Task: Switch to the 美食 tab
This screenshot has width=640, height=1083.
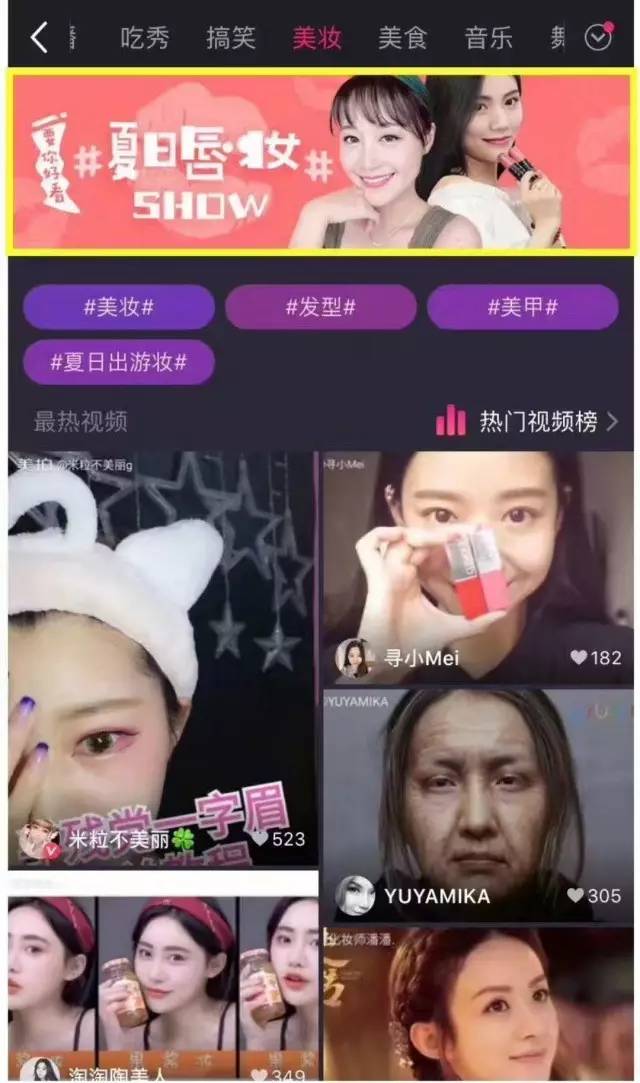Action: tap(403, 38)
